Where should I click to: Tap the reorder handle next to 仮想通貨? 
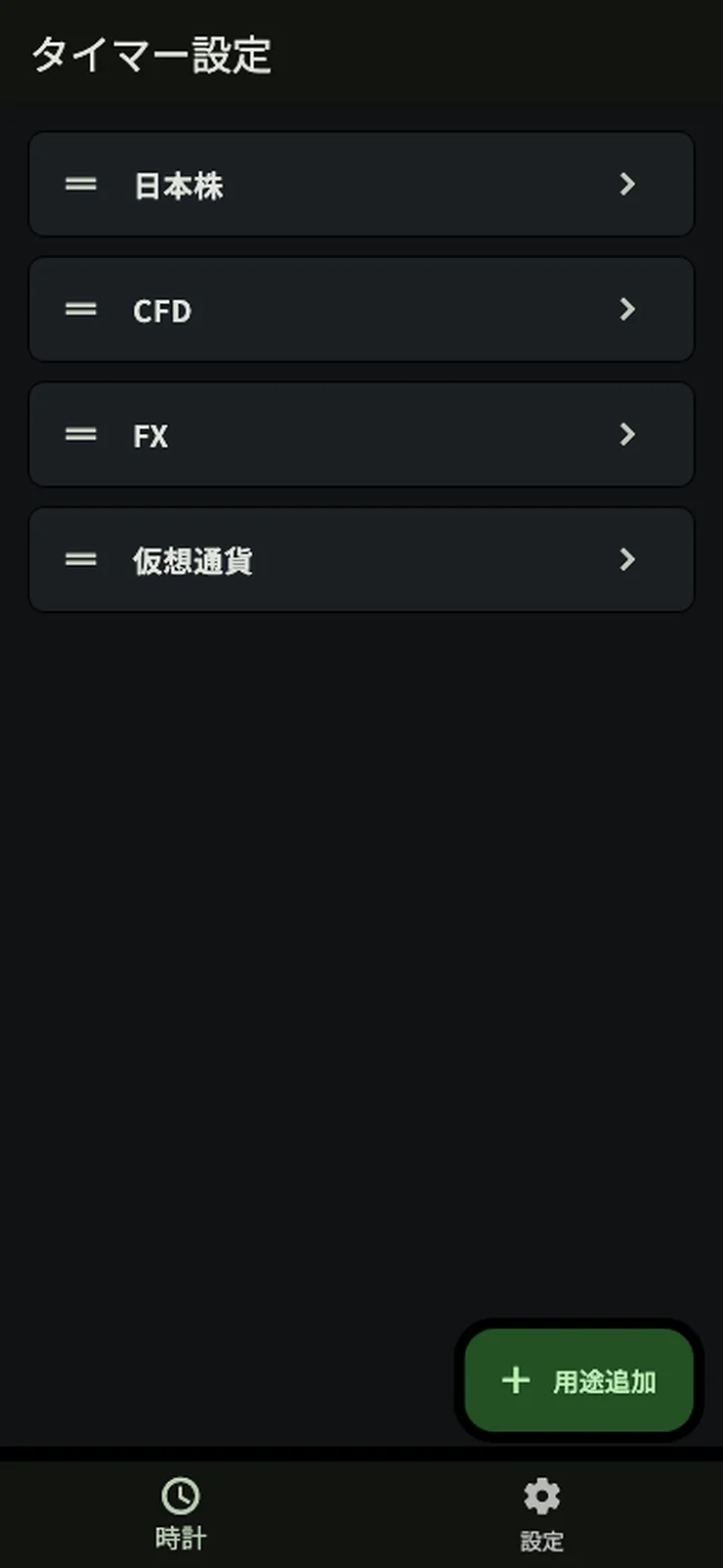click(80, 559)
